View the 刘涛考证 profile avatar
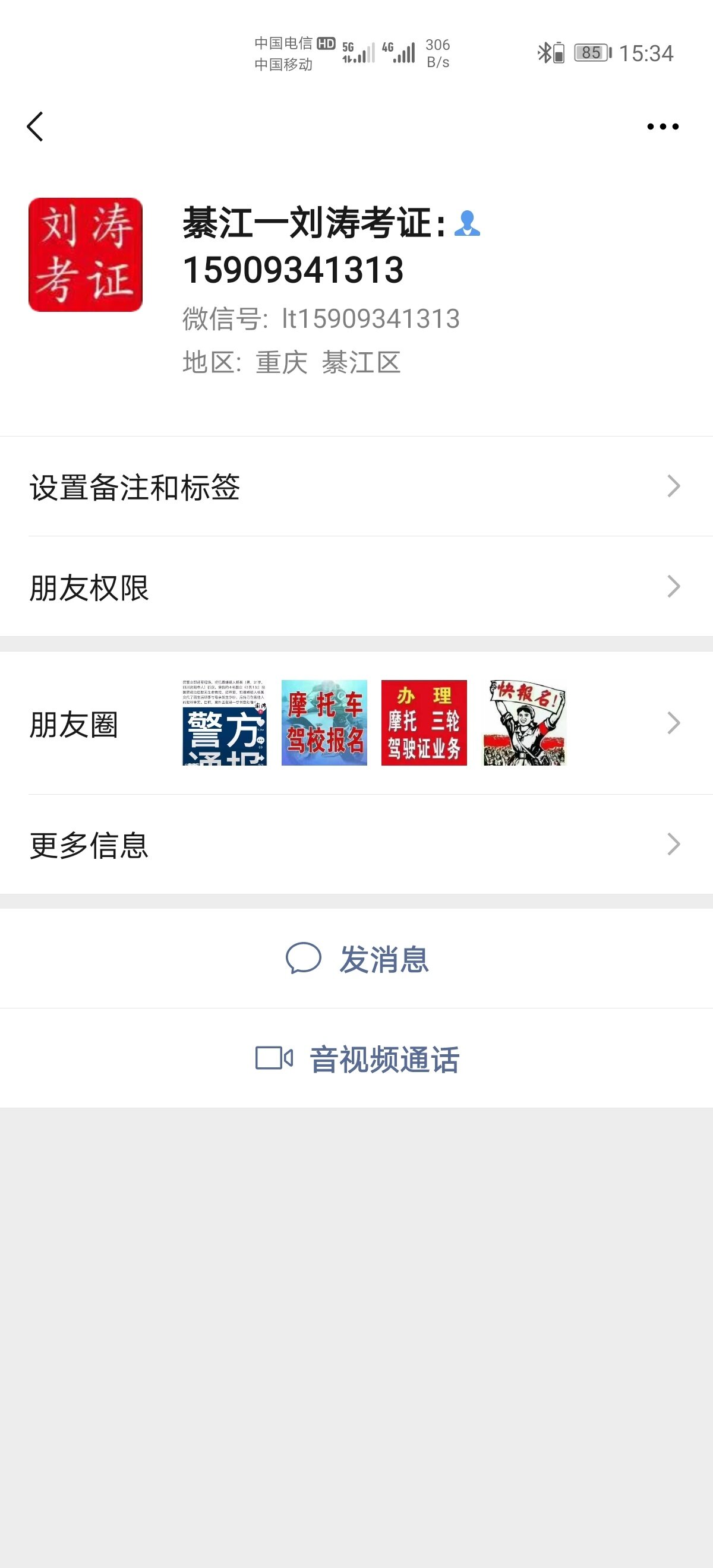This screenshot has width=713, height=1568. click(x=85, y=254)
